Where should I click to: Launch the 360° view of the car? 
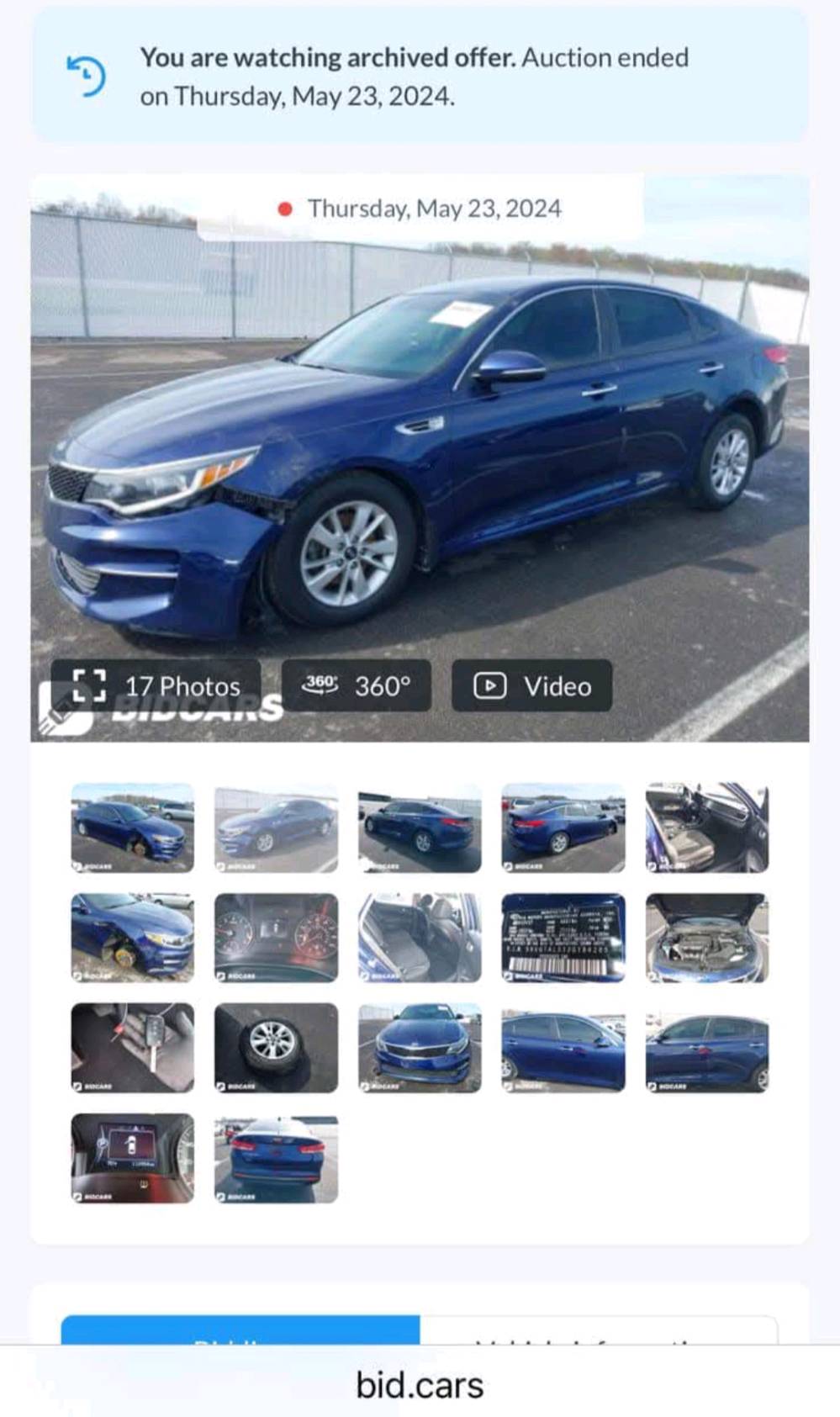356,686
